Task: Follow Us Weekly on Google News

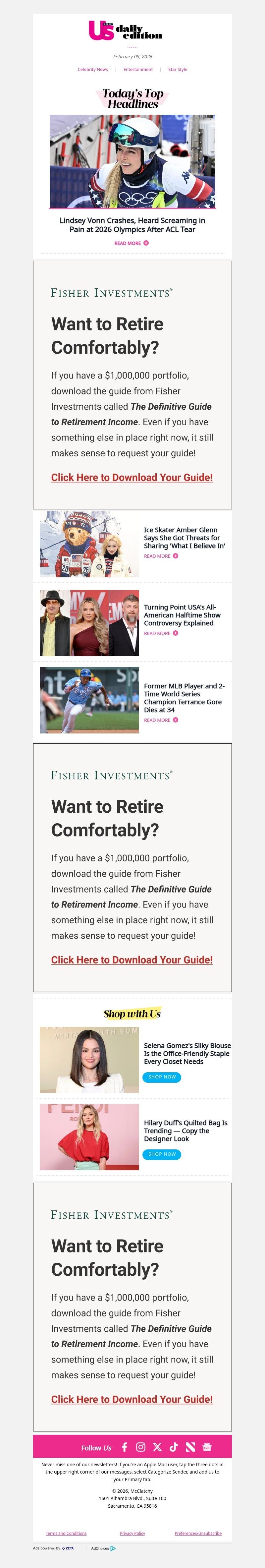Action: click(207, 1447)
